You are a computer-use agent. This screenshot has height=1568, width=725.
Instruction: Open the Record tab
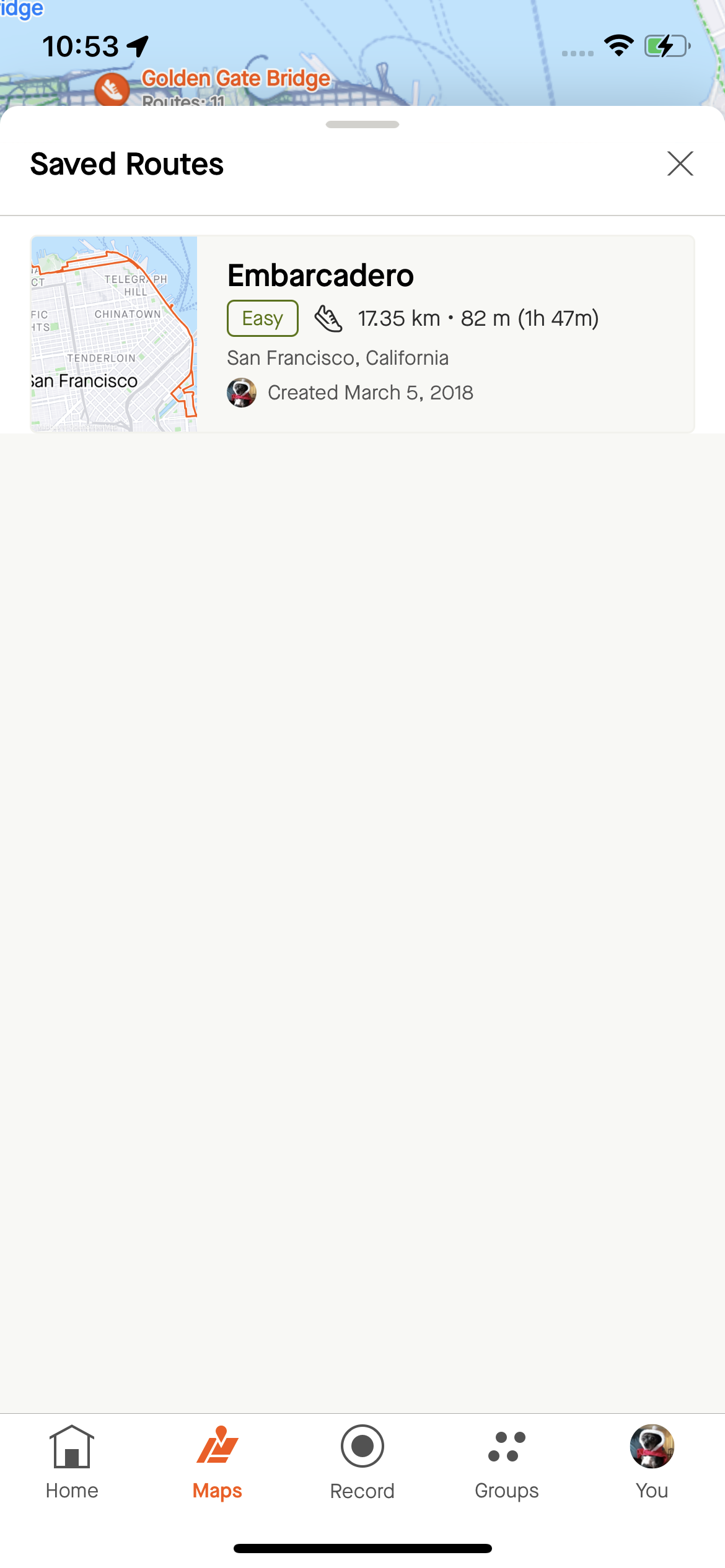(x=362, y=1462)
